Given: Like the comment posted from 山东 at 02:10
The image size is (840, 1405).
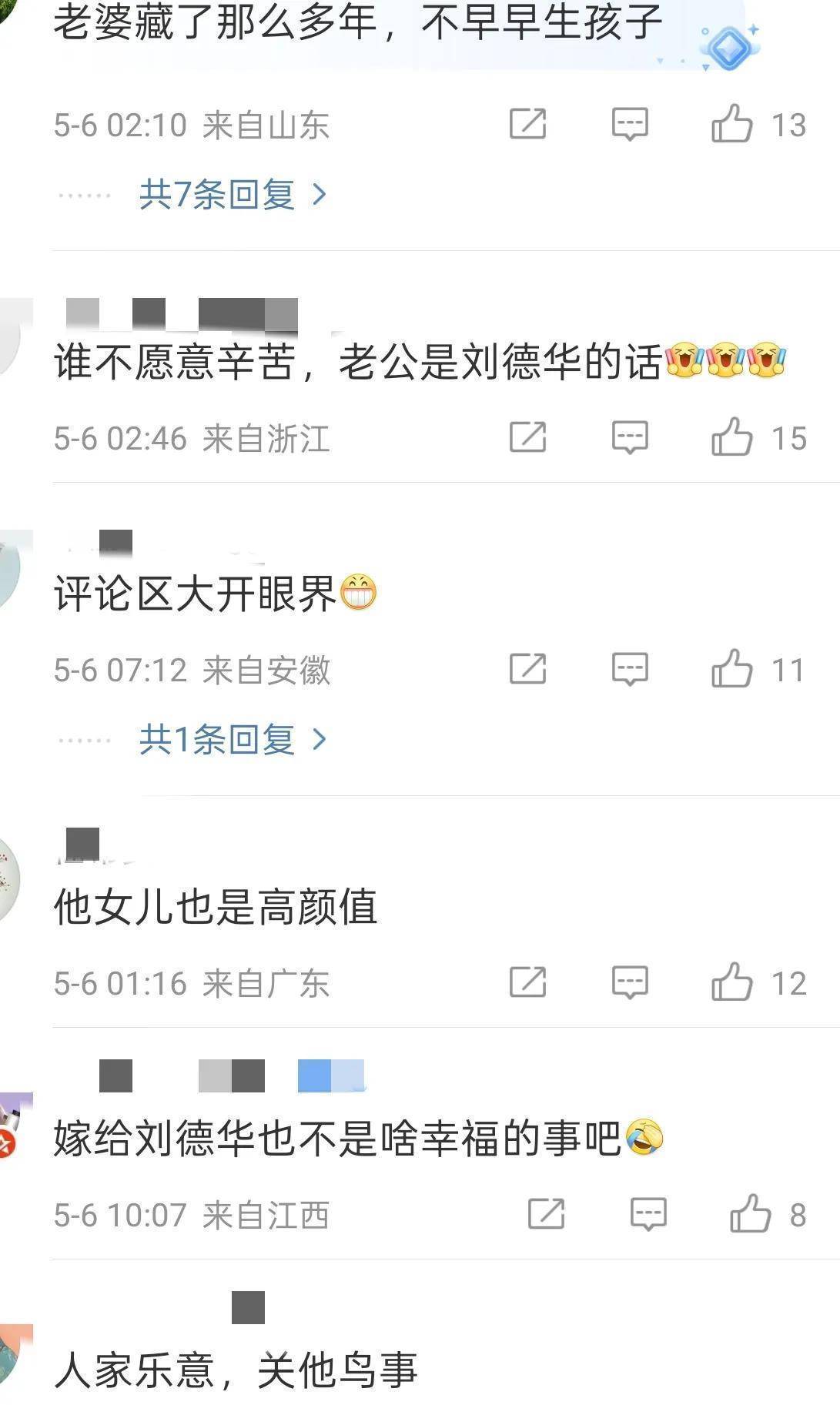Looking at the screenshot, I should tap(732, 123).
